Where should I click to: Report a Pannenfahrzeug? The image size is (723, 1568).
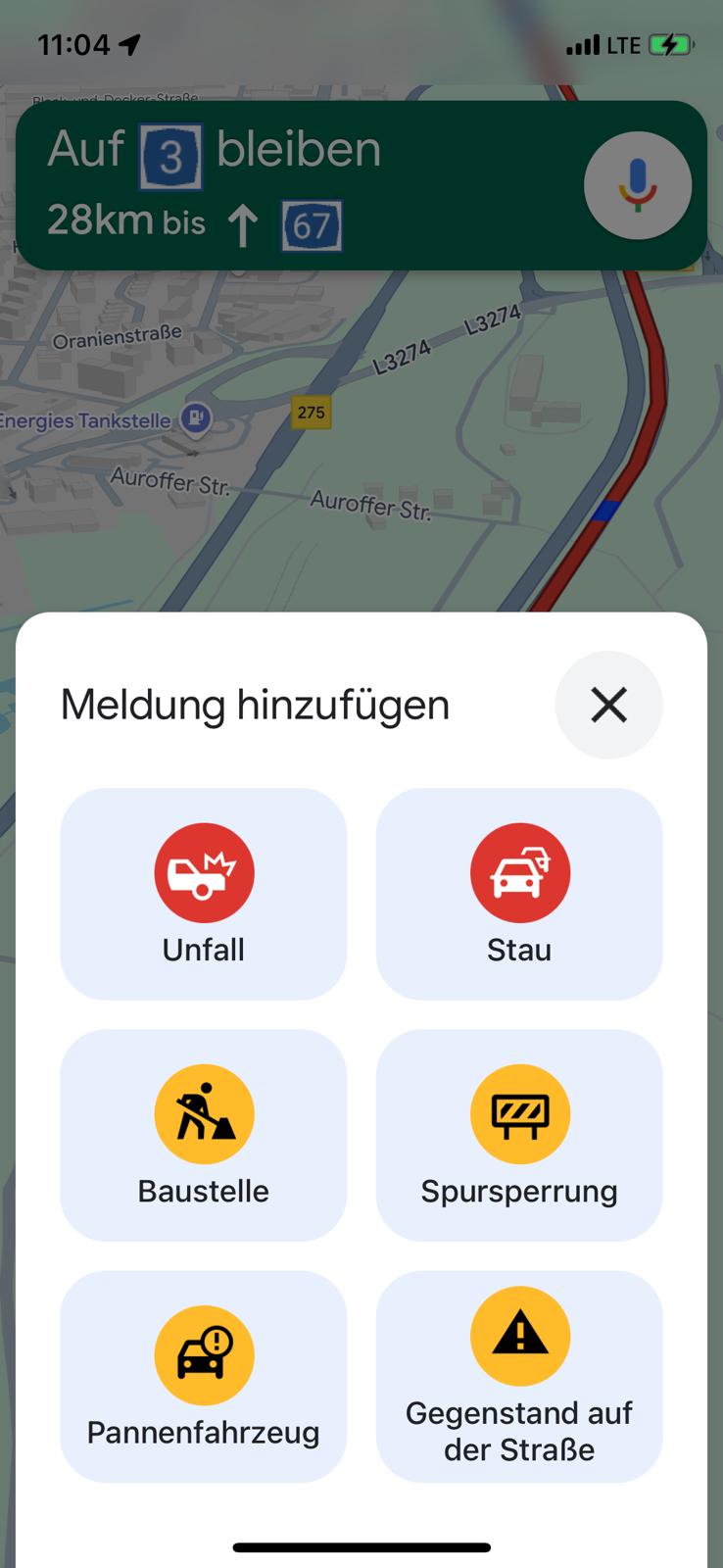click(x=204, y=1376)
